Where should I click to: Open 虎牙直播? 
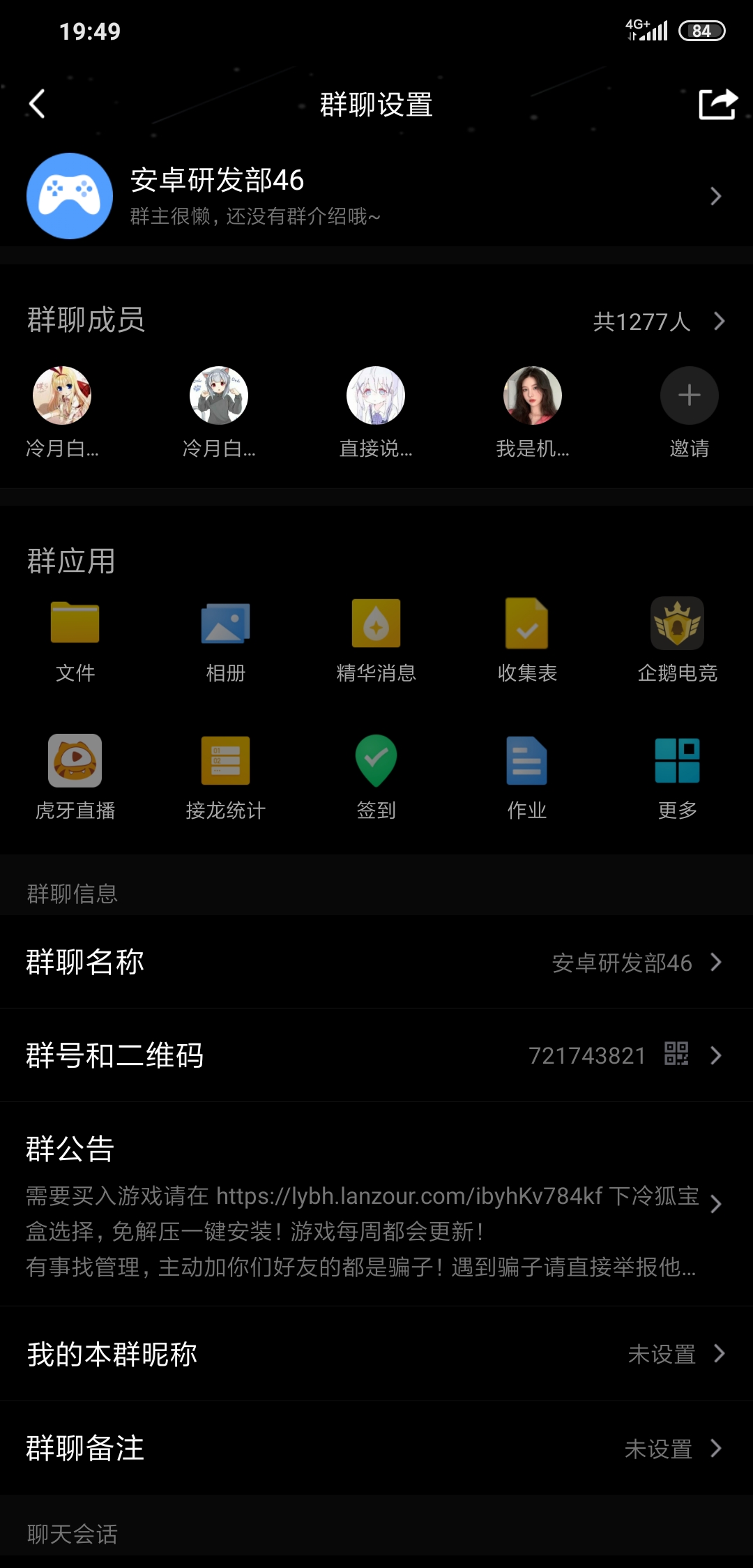(x=75, y=760)
